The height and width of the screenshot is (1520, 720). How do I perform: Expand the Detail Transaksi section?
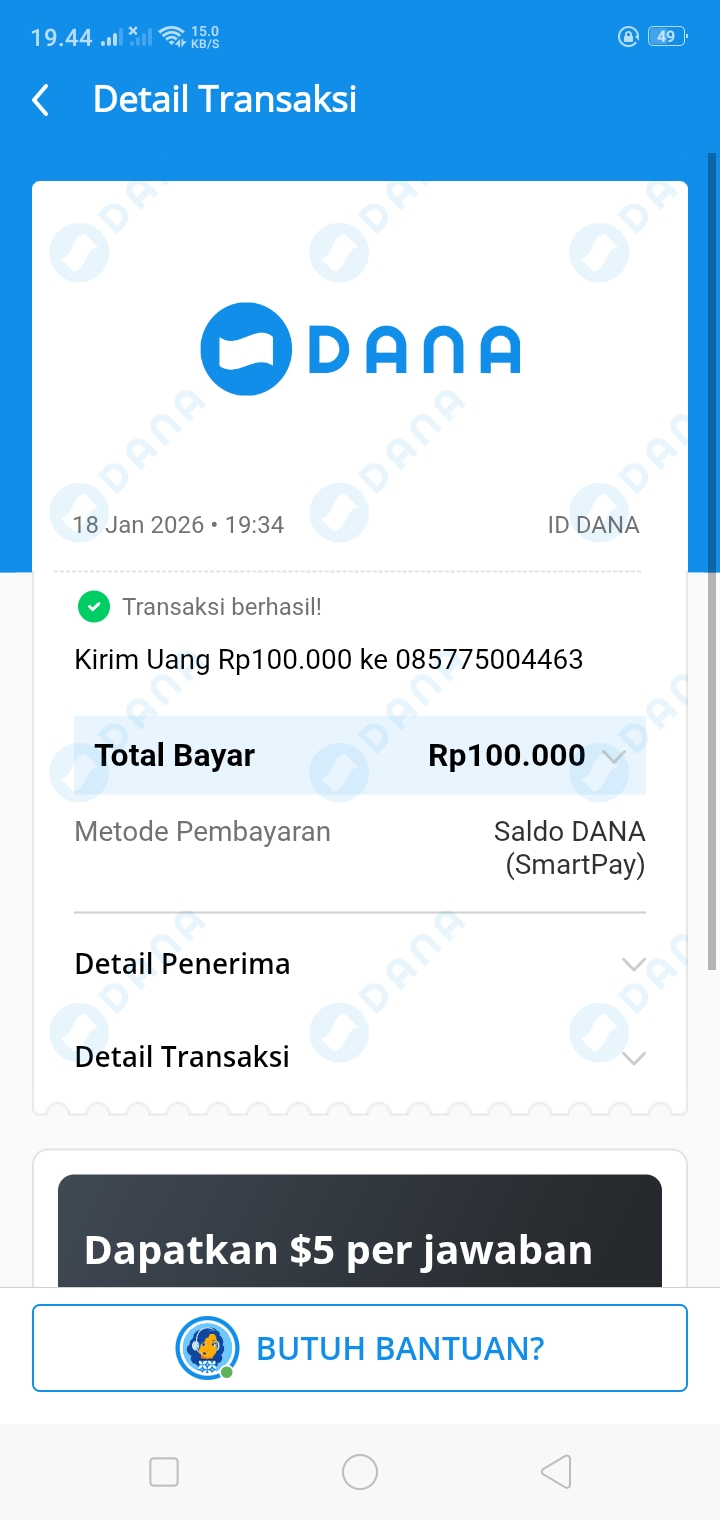[x=633, y=1058]
